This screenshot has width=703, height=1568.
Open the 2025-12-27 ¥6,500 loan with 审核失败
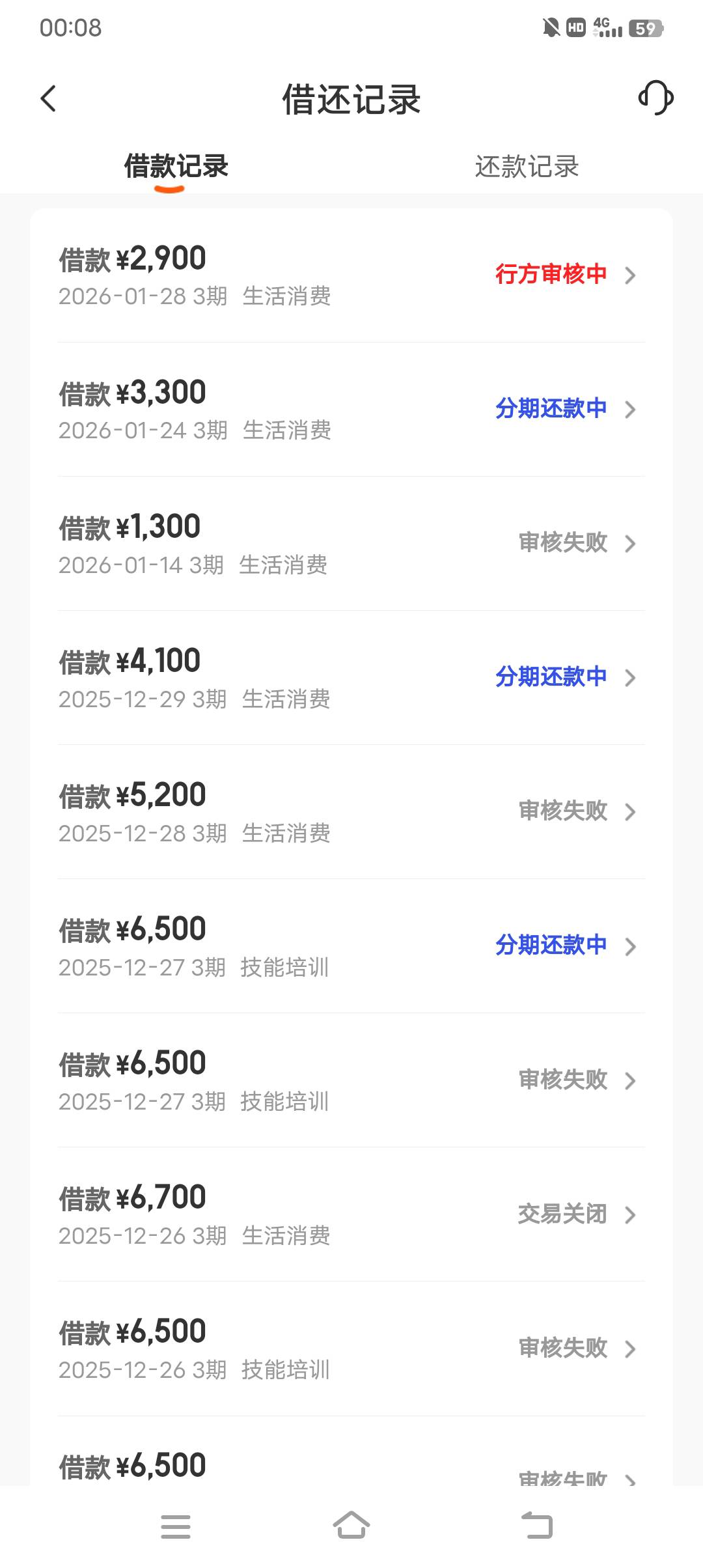click(x=351, y=1080)
